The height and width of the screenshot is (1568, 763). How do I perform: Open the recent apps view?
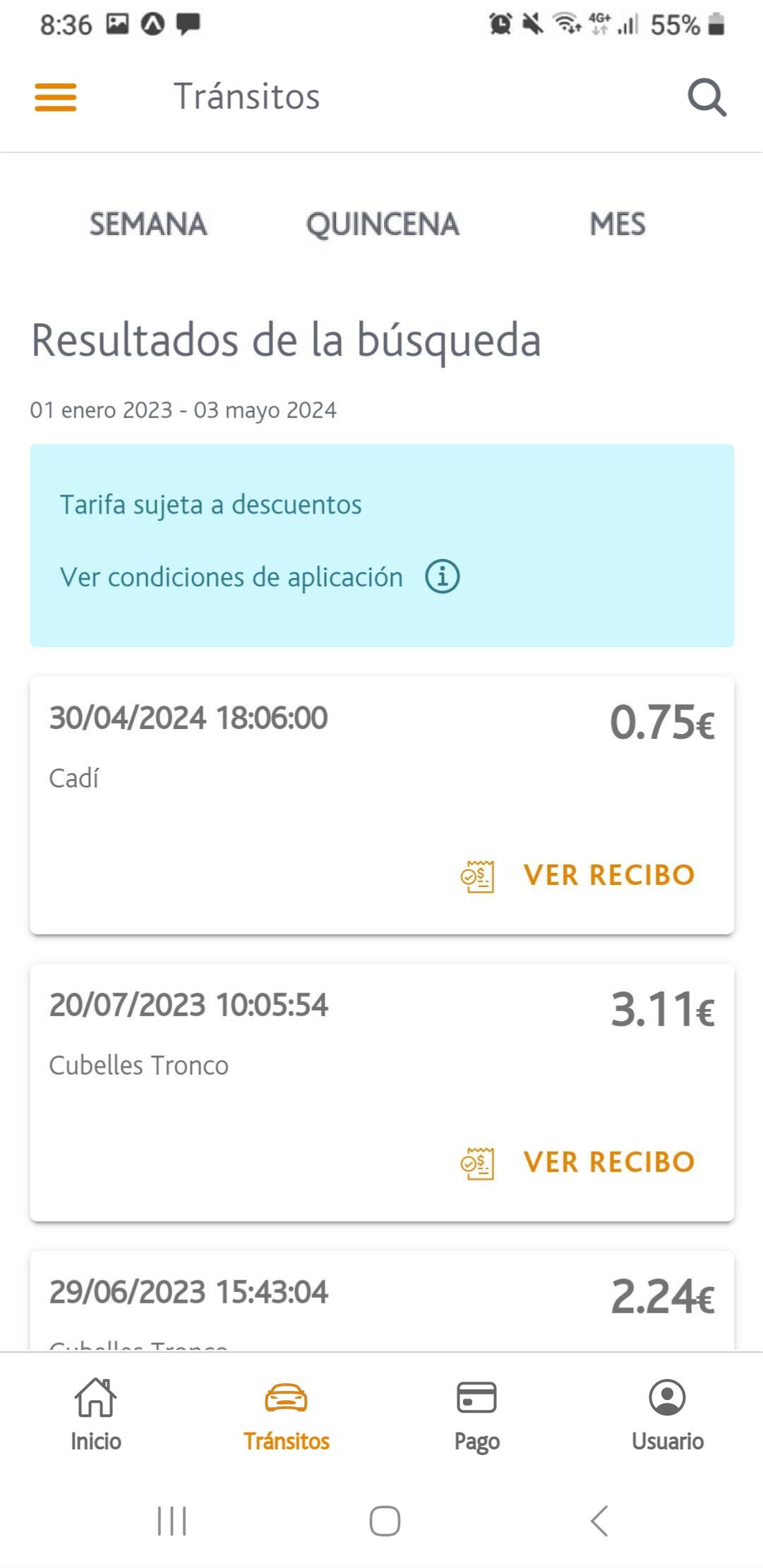pyautogui.click(x=172, y=1521)
